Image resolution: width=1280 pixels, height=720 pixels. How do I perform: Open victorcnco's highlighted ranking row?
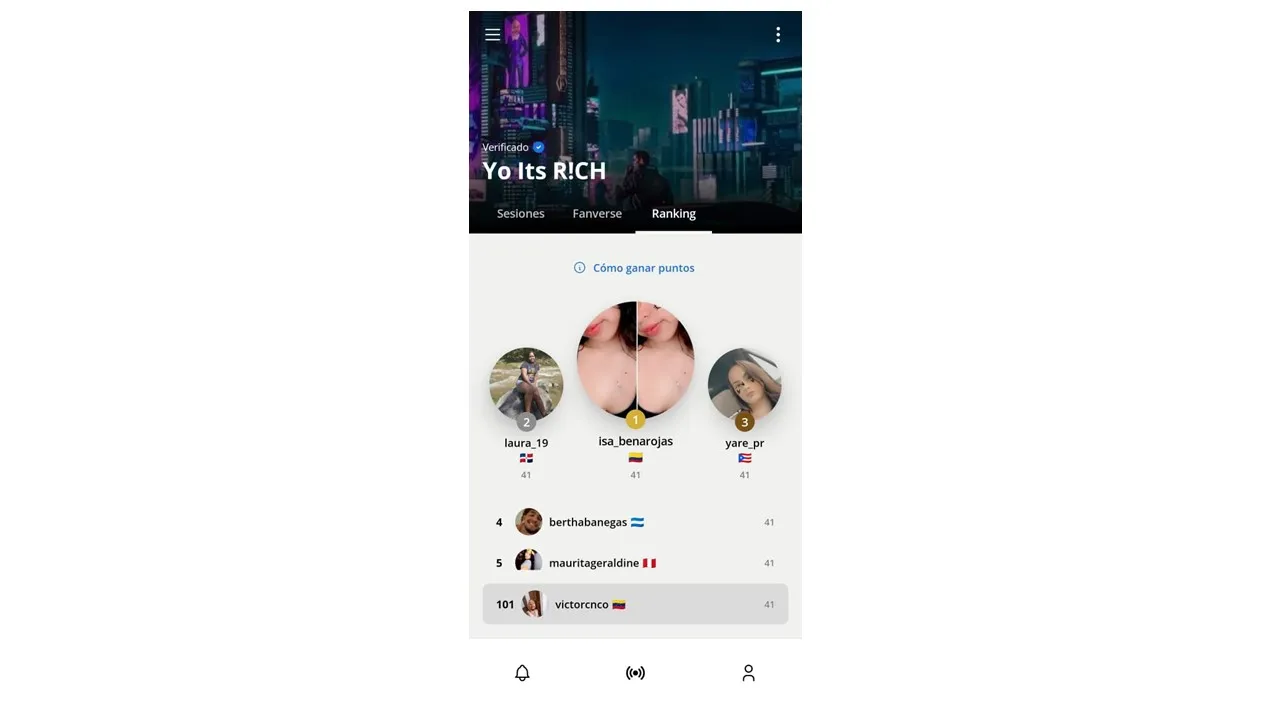(x=635, y=604)
